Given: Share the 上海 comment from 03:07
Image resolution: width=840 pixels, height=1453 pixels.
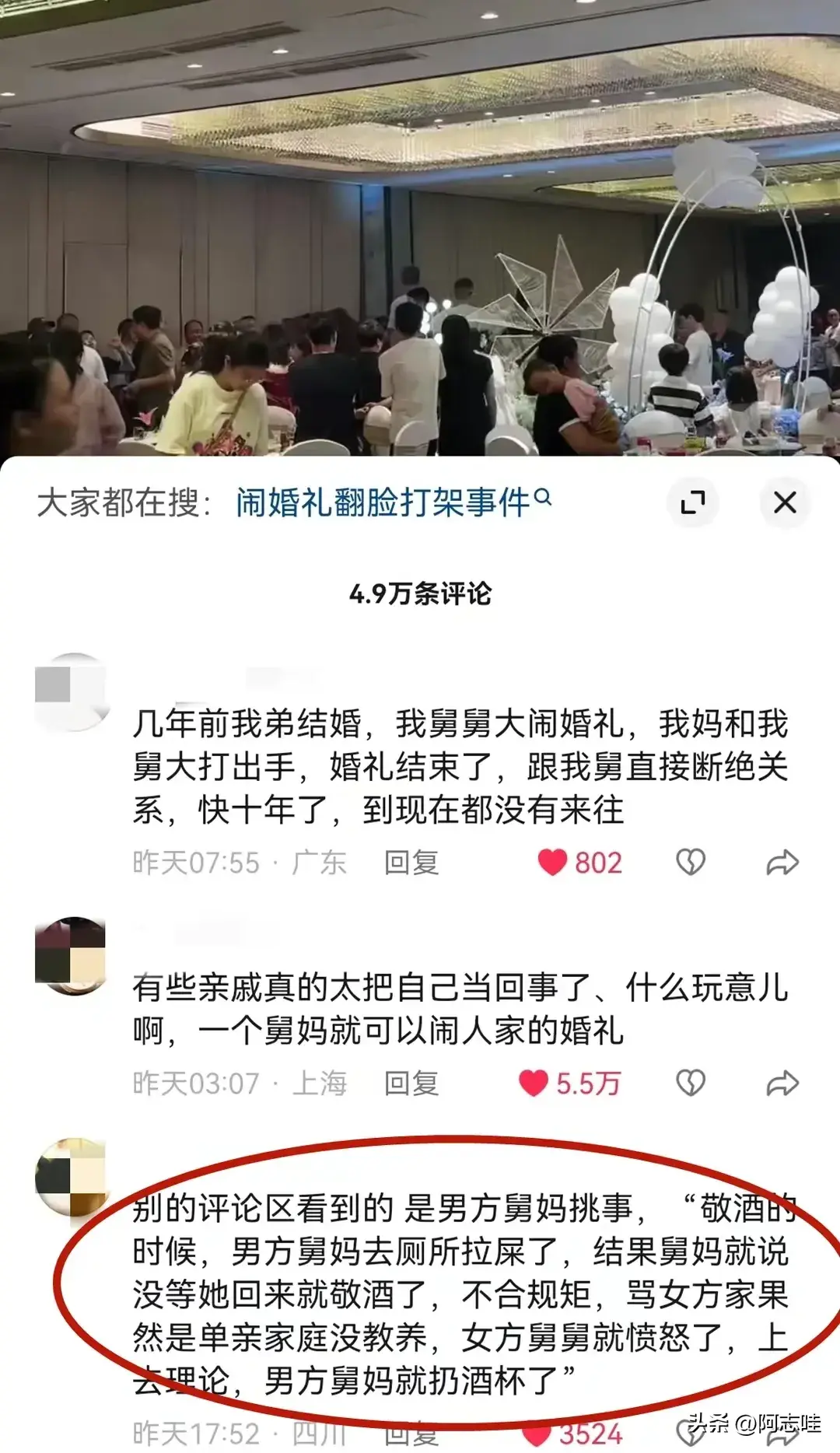Looking at the screenshot, I should tap(782, 1082).
